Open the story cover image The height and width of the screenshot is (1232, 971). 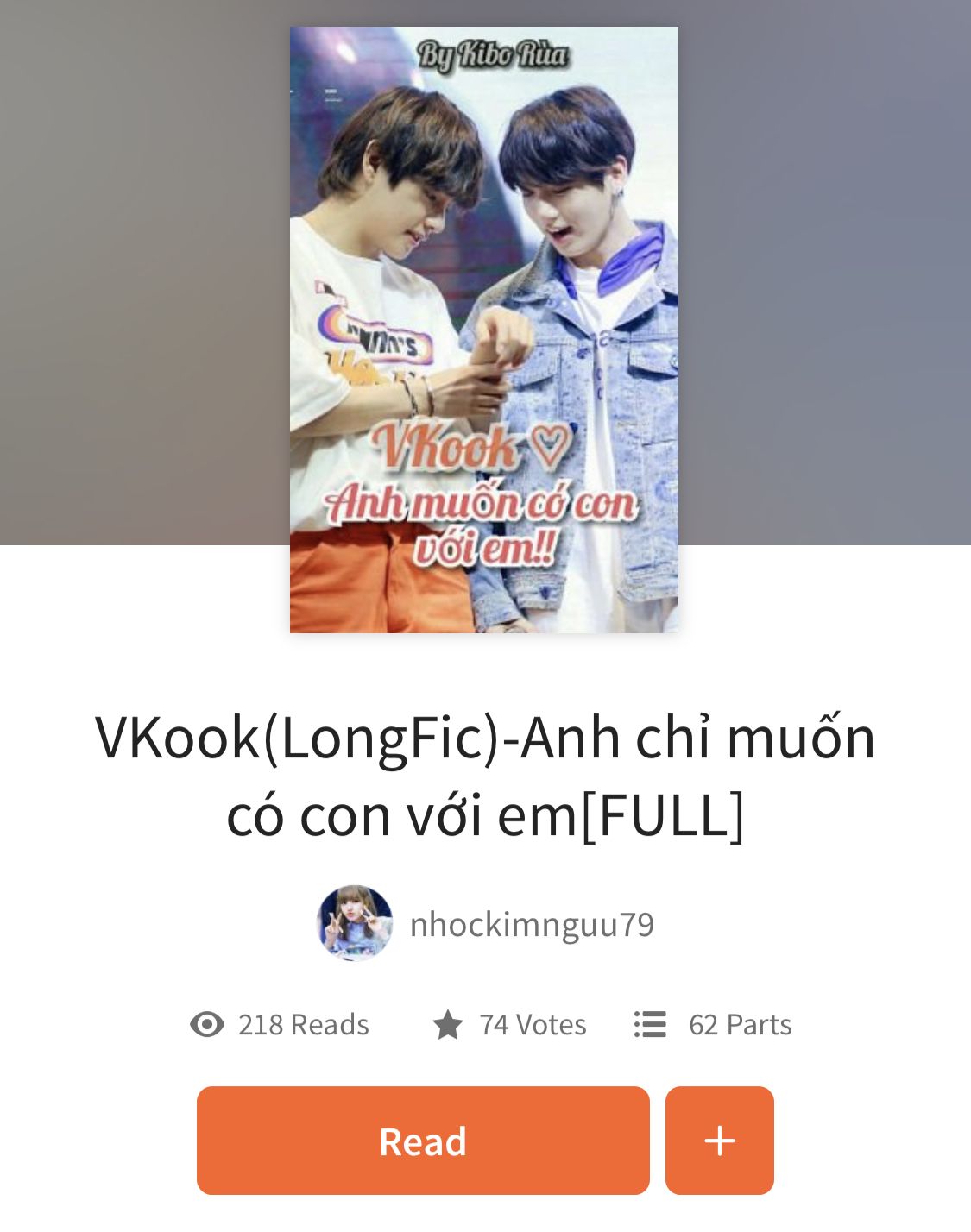[483, 330]
